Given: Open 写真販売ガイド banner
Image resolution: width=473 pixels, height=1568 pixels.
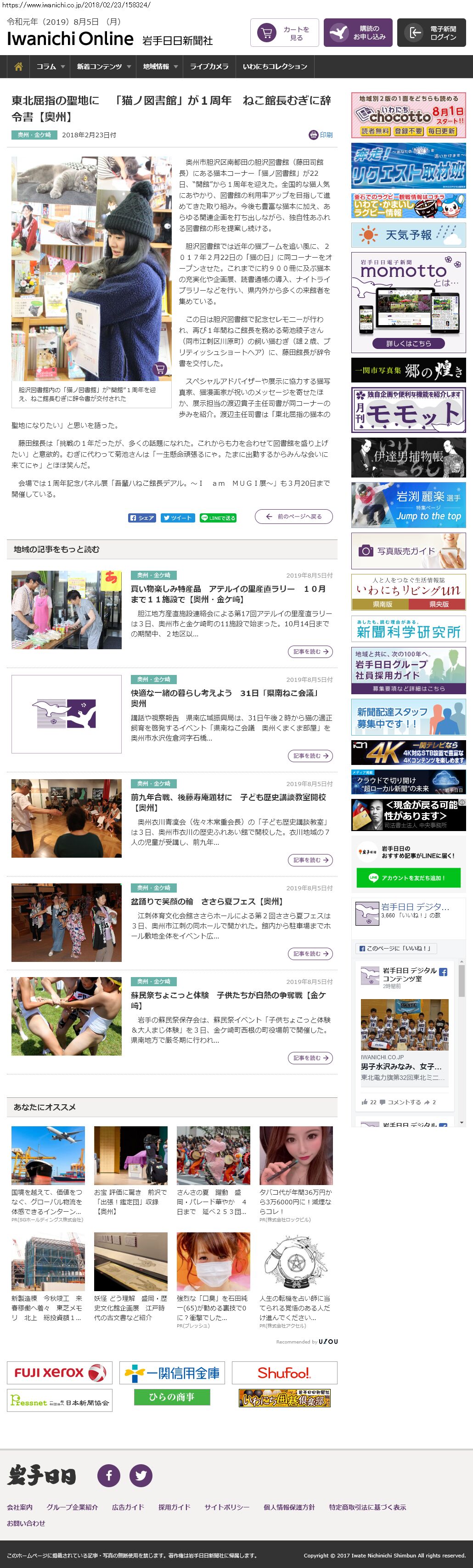Looking at the screenshot, I should coord(408,551).
